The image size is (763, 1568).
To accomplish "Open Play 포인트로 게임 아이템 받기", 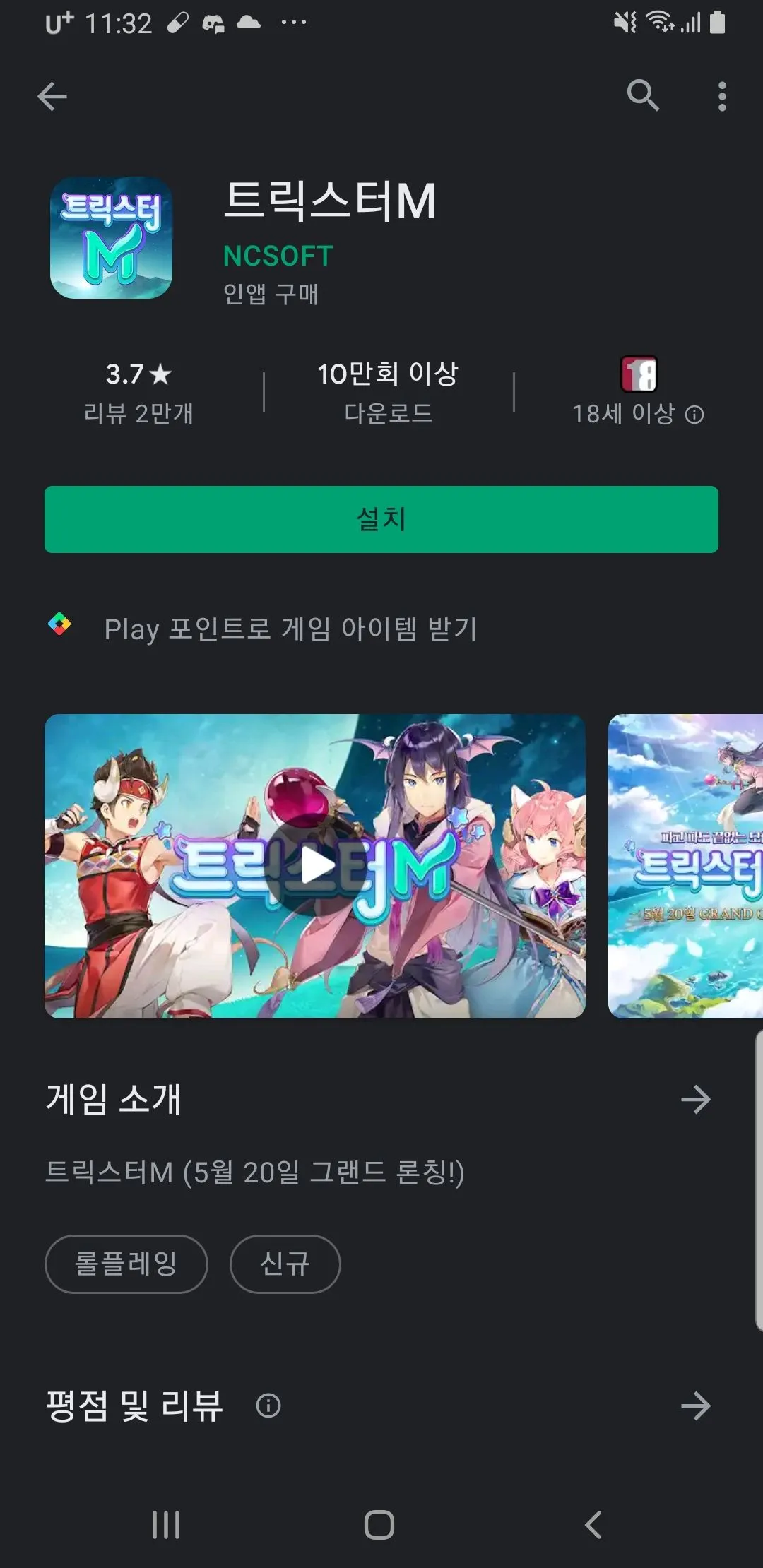I will [x=290, y=629].
